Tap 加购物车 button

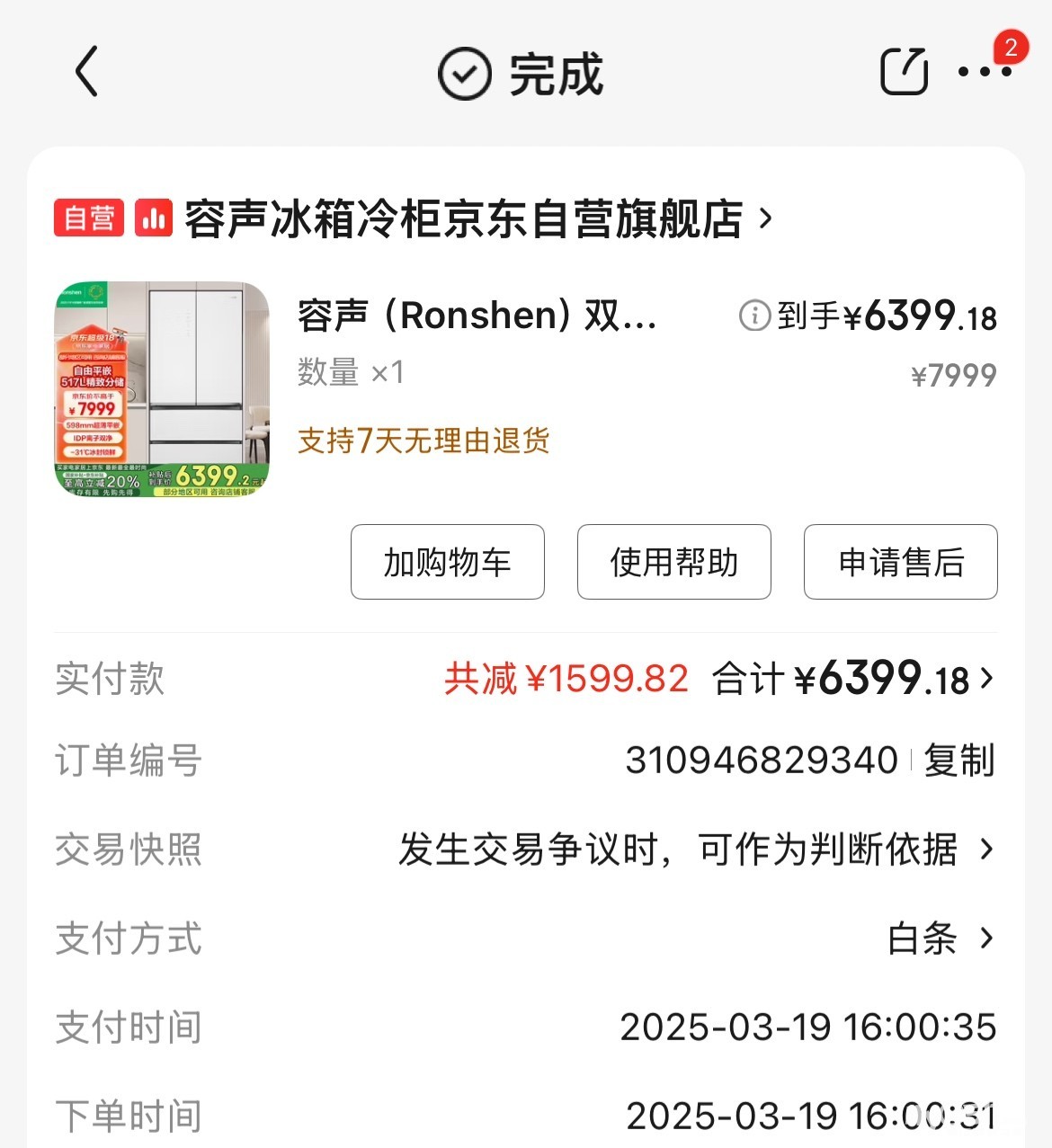point(447,562)
